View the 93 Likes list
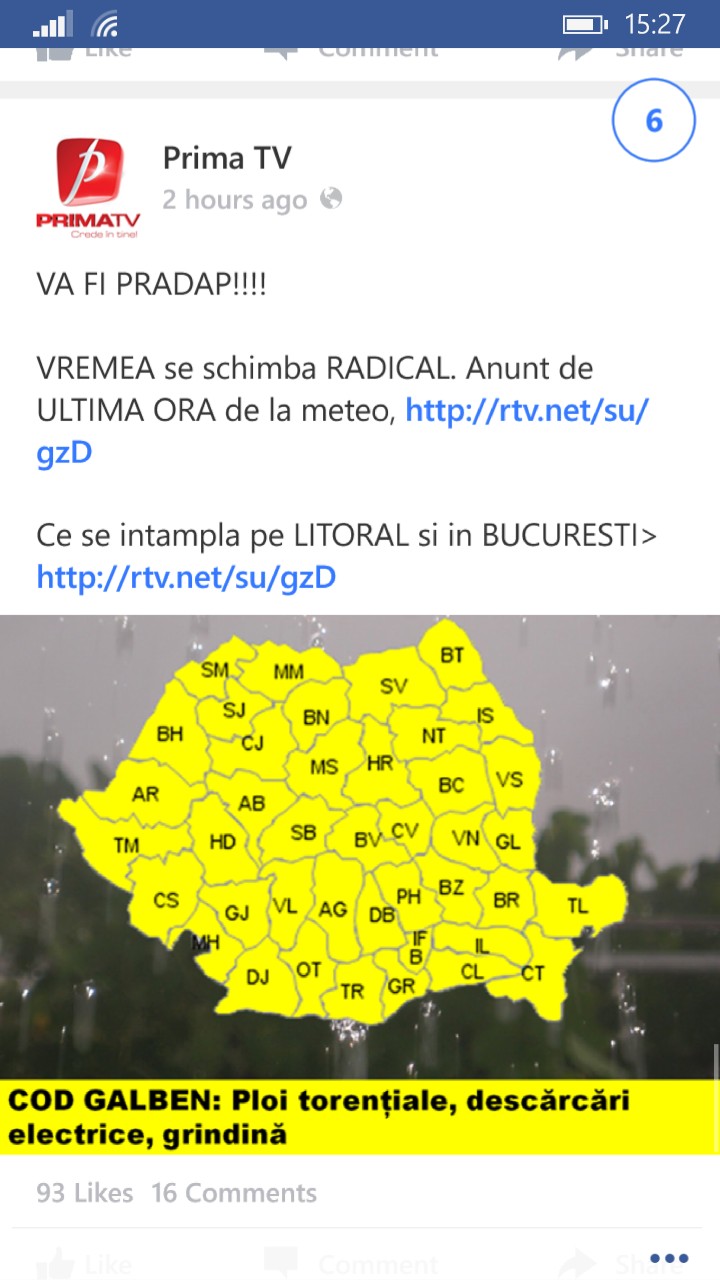Viewport: 720px width, 1280px height. pyautogui.click(x=85, y=1193)
